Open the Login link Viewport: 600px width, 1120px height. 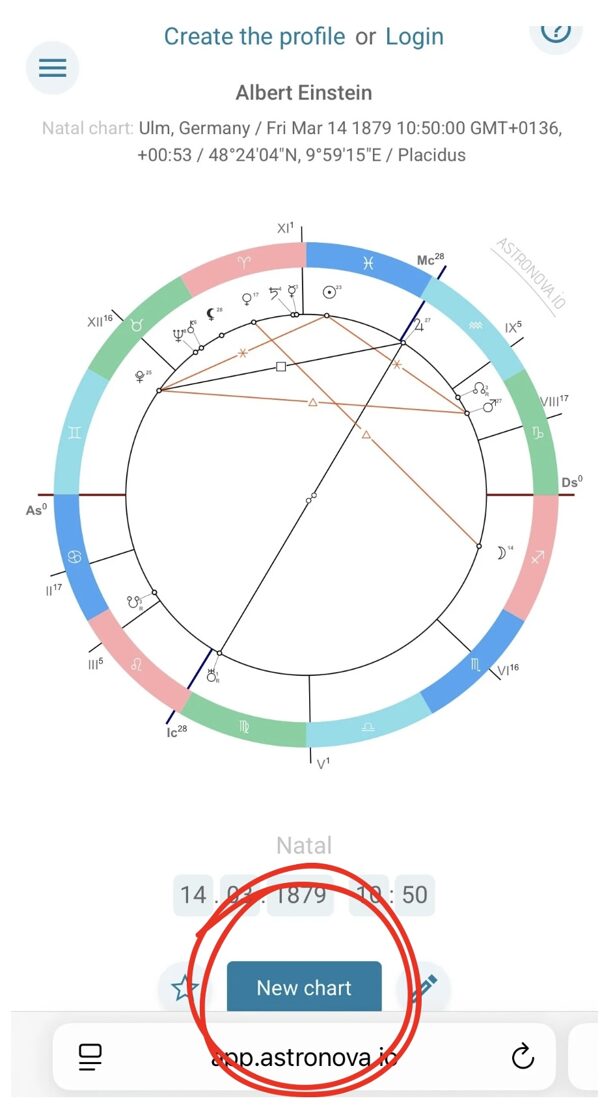(414, 37)
